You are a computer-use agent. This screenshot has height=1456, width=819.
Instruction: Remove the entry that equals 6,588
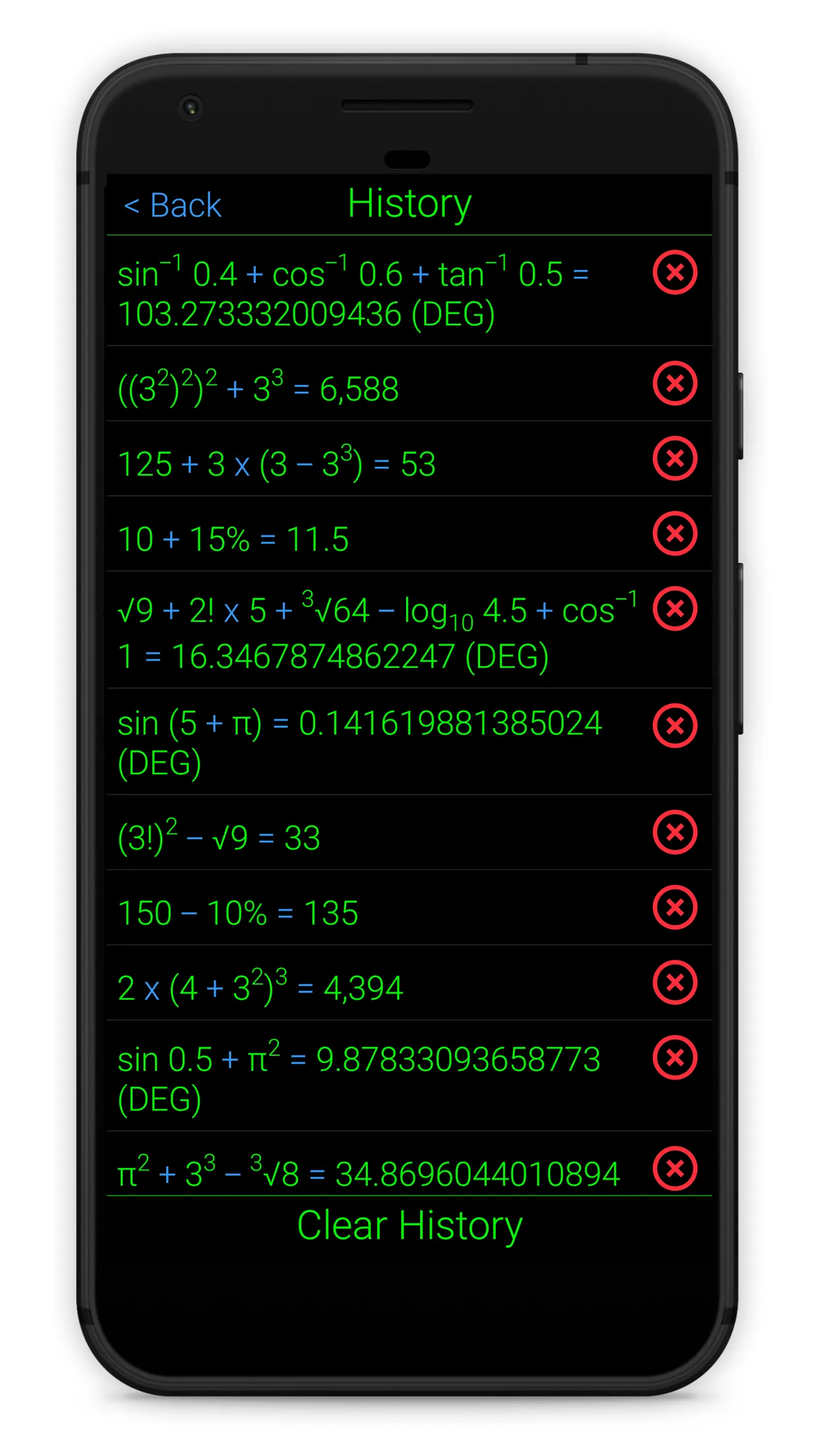pyautogui.click(x=675, y=383)
